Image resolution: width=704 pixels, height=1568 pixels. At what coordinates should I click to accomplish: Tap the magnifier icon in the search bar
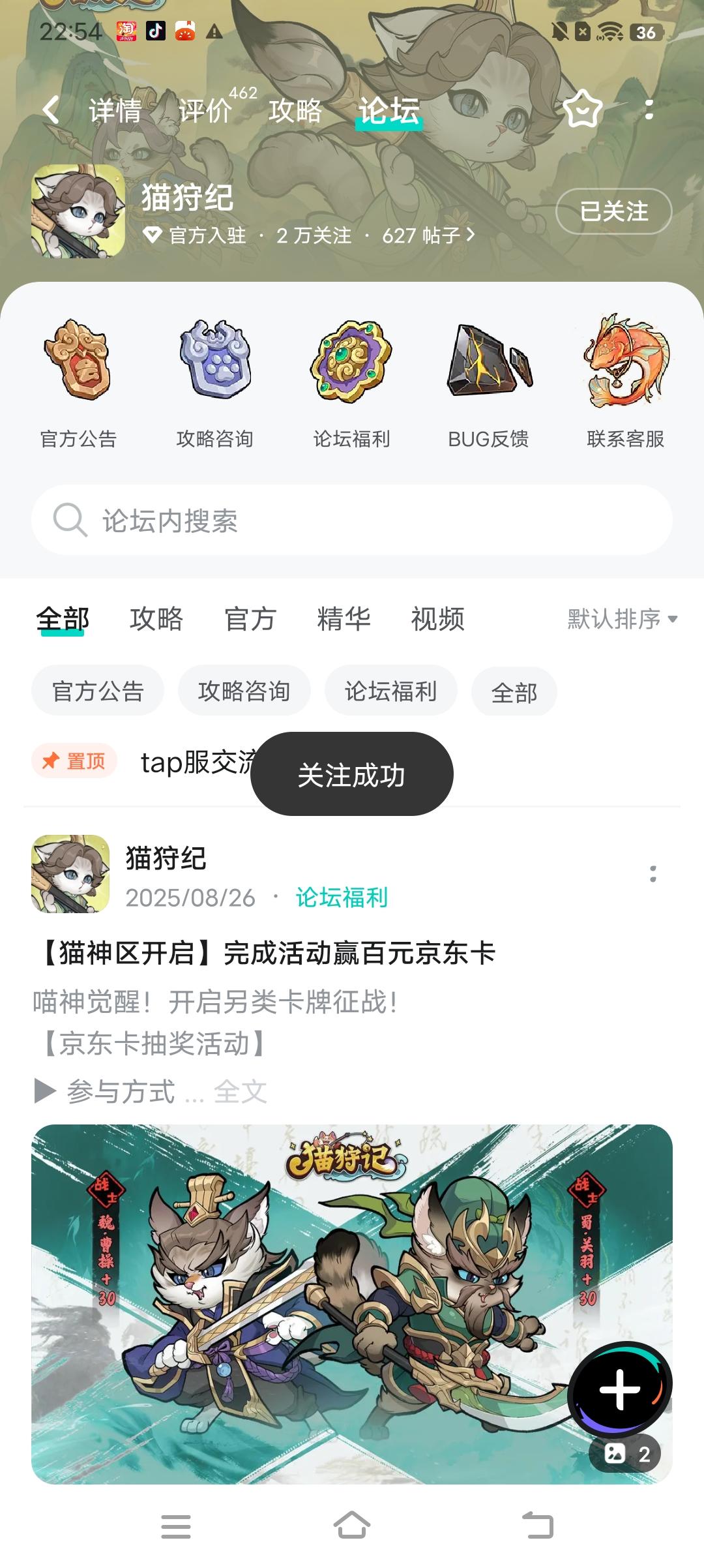point(72,520)
